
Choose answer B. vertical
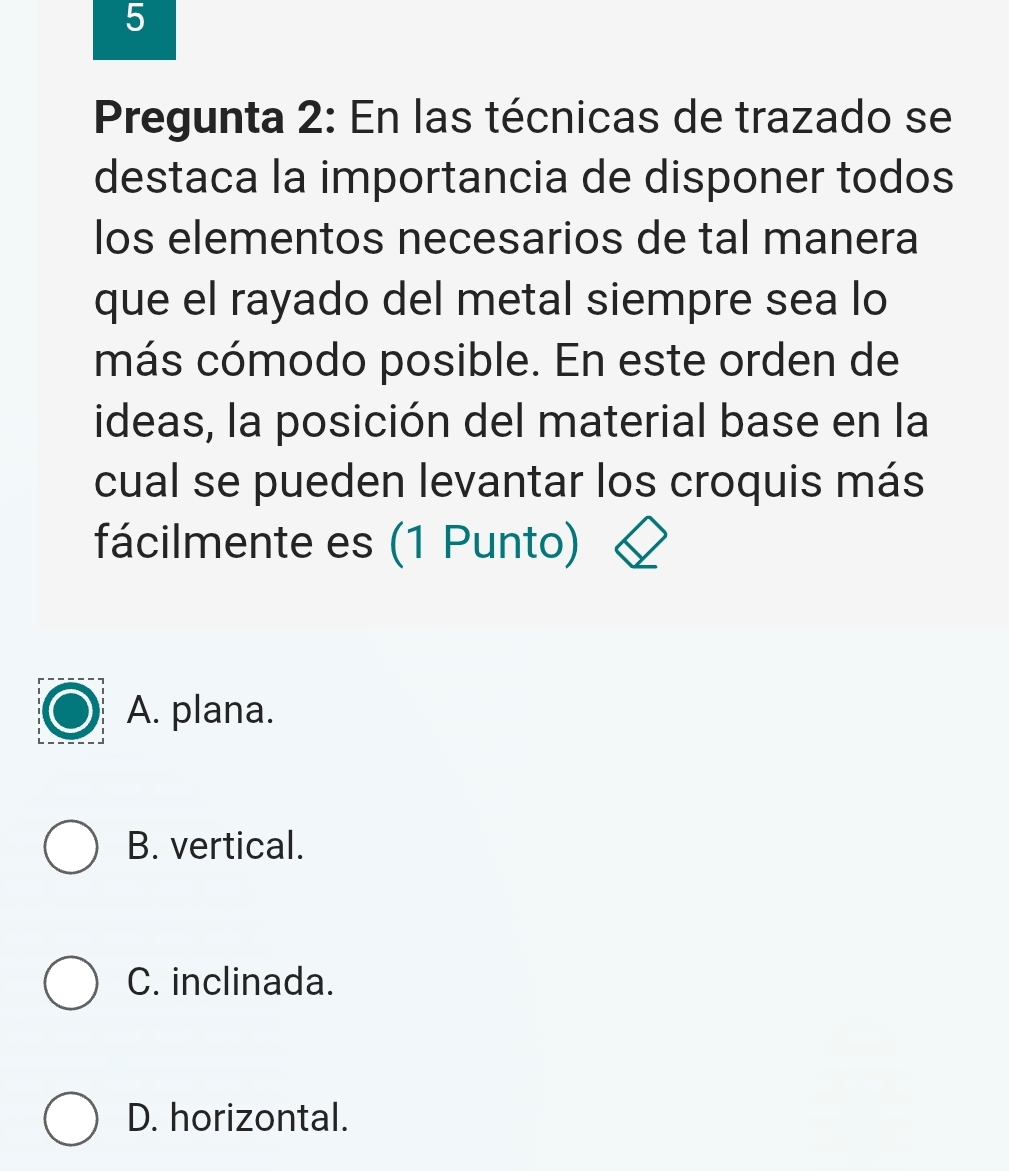71,847
